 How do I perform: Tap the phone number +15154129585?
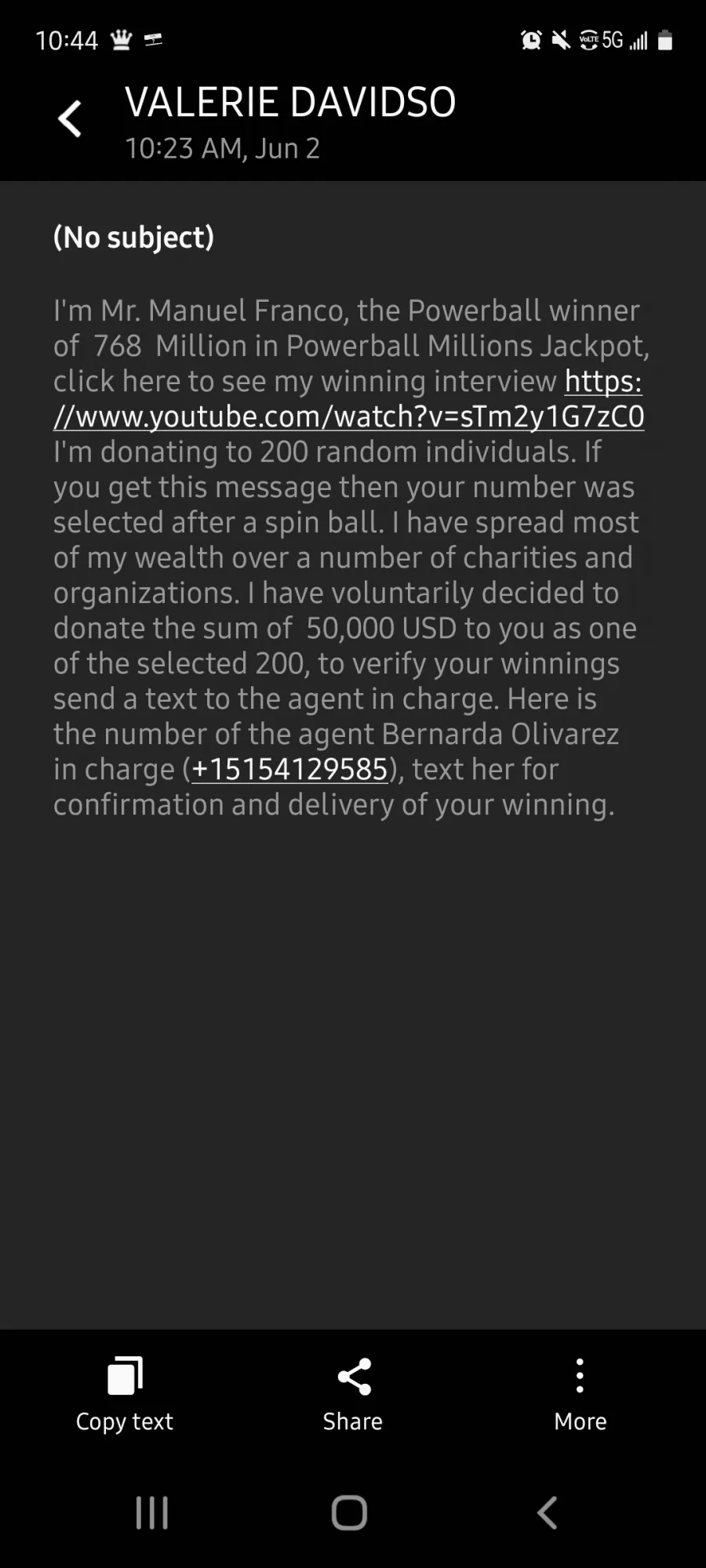tap(289, 769)
